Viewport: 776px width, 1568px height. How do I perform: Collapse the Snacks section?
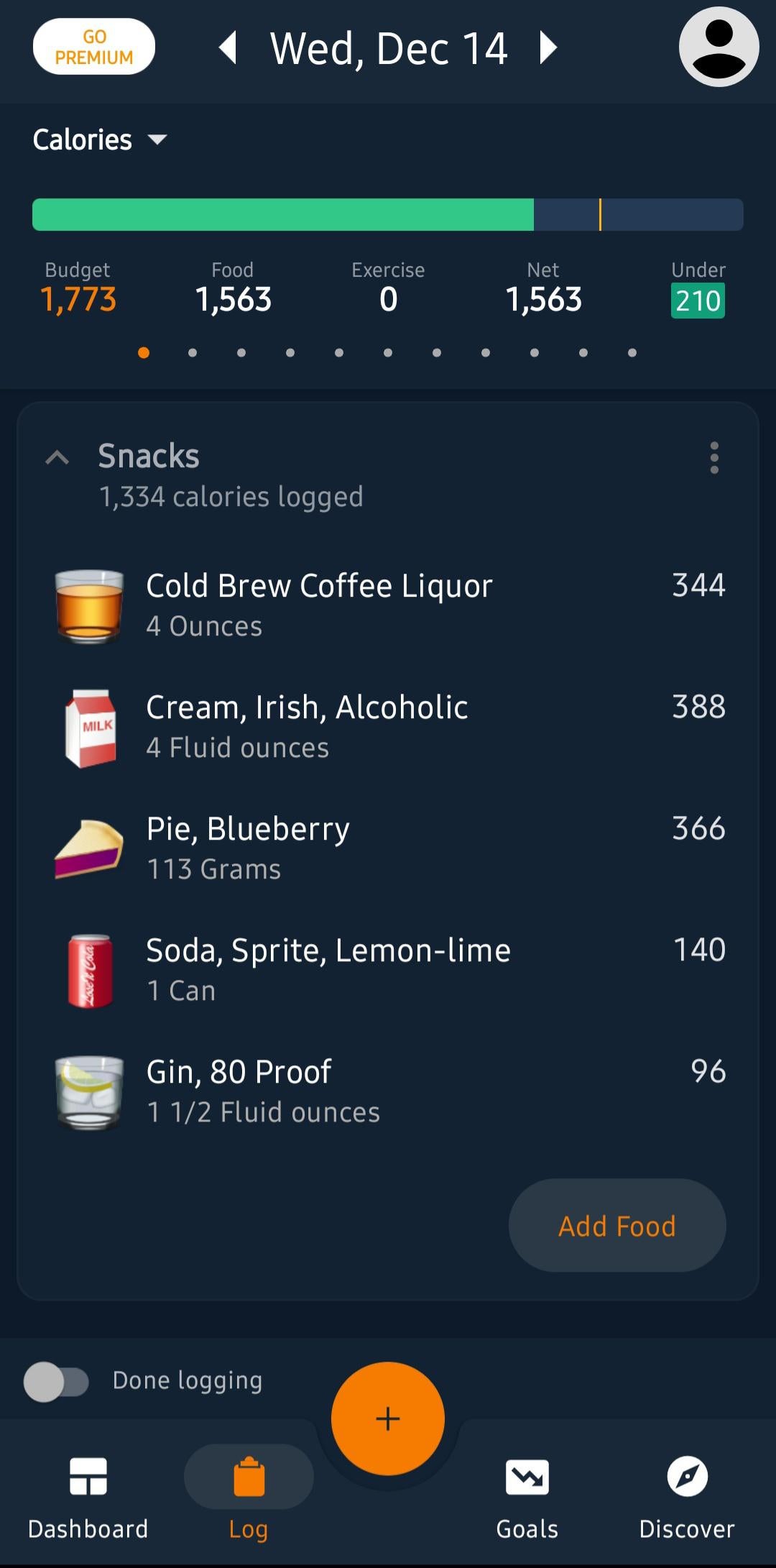[x=57, y=457]
